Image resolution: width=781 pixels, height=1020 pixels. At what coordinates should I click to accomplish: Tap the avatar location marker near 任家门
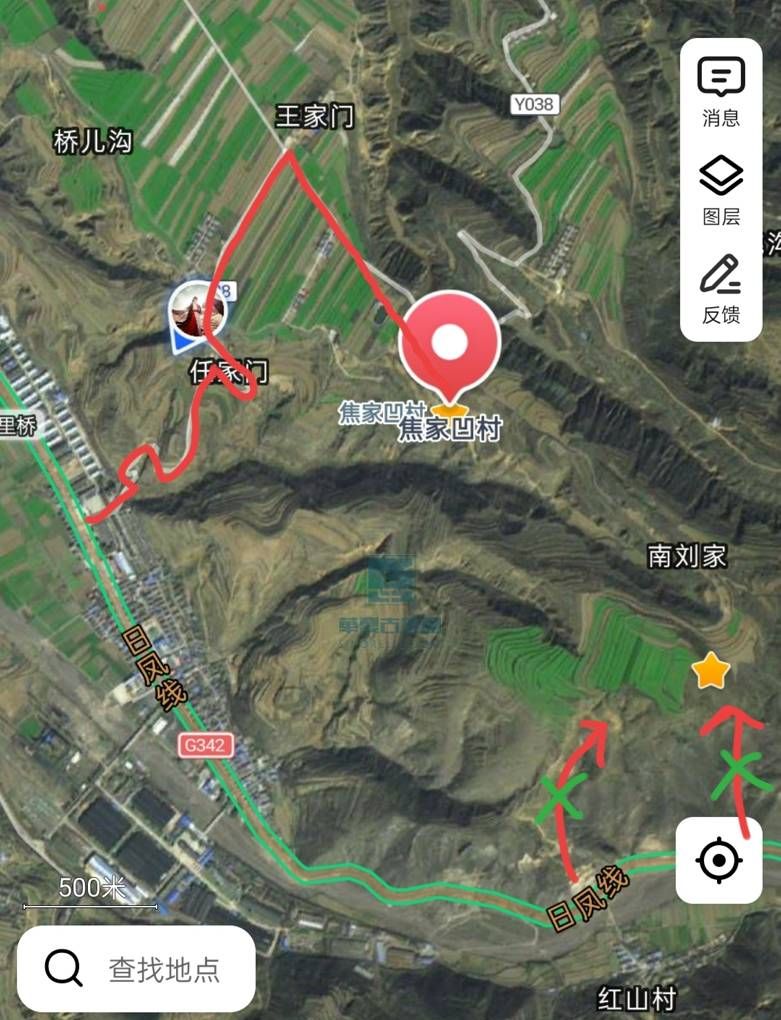pos(197,312)
